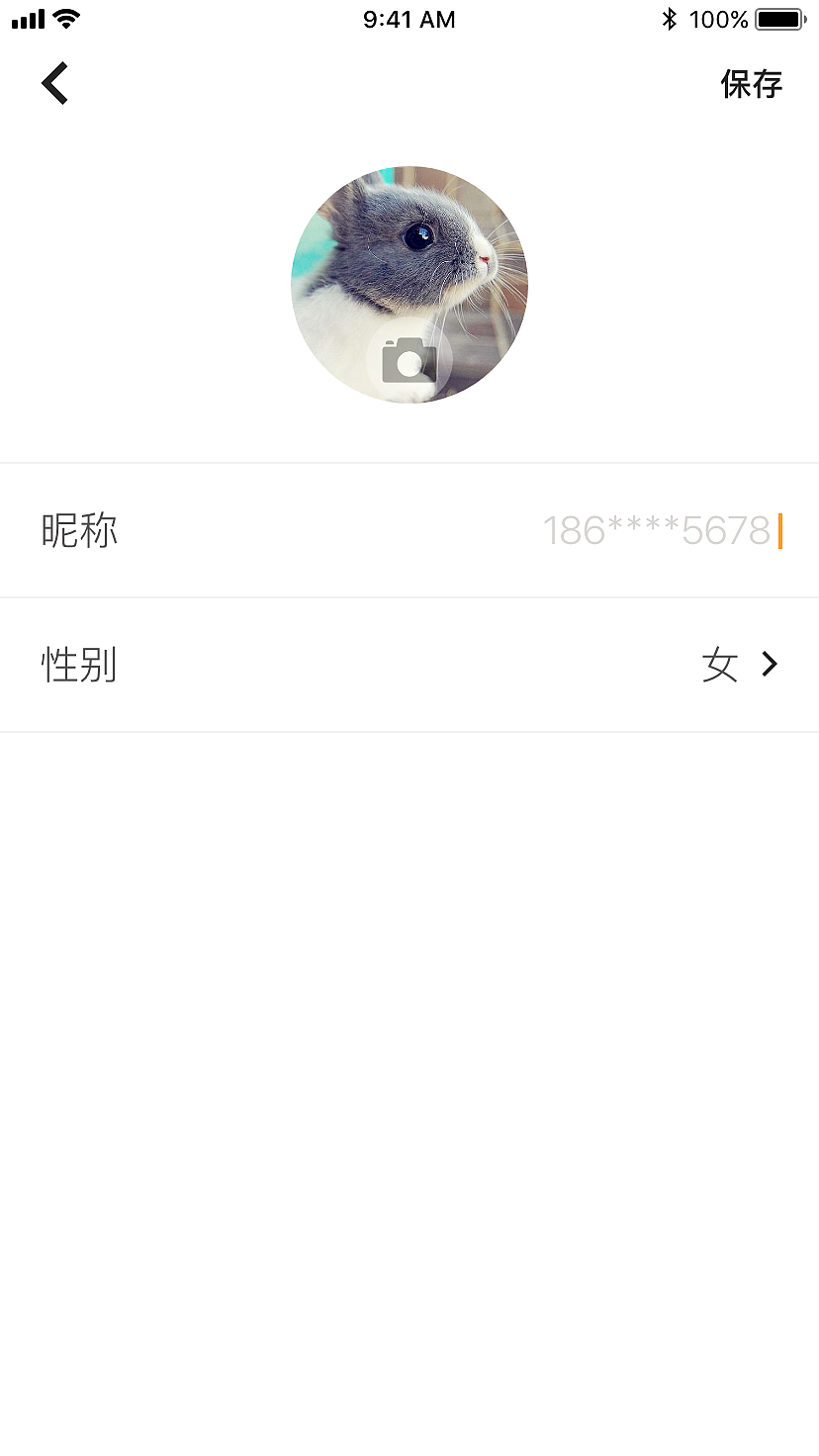This screenshot has height=1456, width=819.
Task: Tap the 9:41 AM clock display
Action: click(409, 18)
